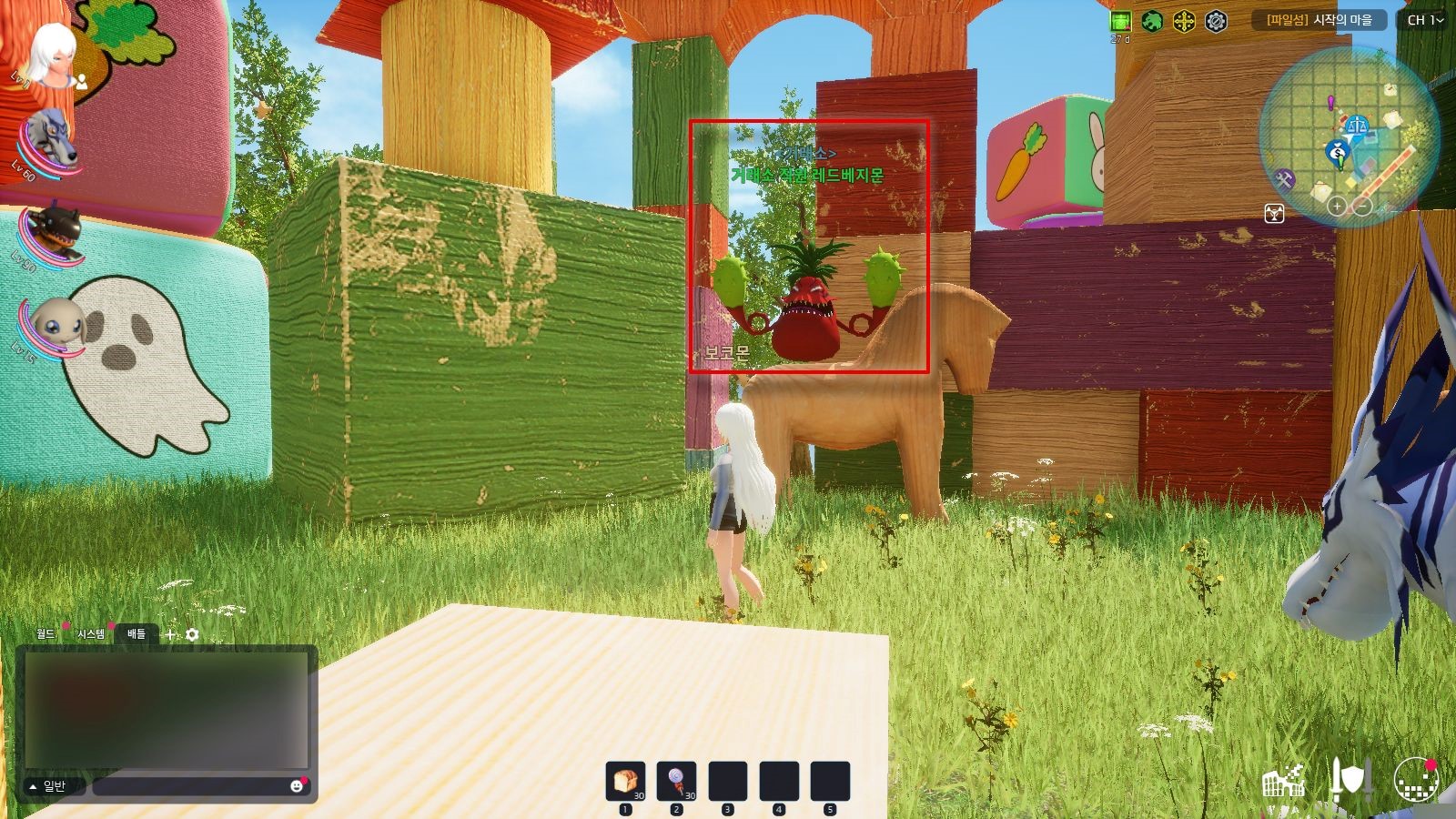Switch to the 시스템 chat tab
Screen dimensions: 1456x819
coord(90,633)
